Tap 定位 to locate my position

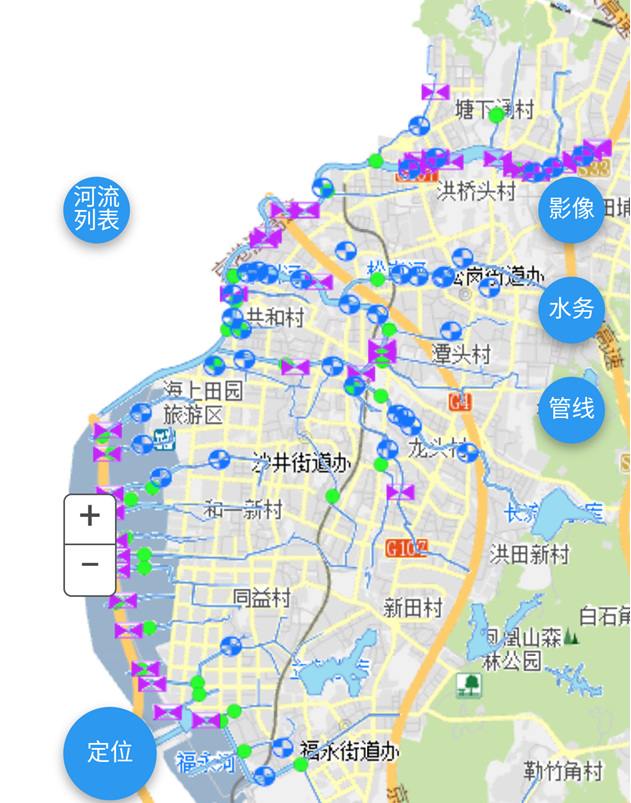pyautogui.click(x=109, y=752)
